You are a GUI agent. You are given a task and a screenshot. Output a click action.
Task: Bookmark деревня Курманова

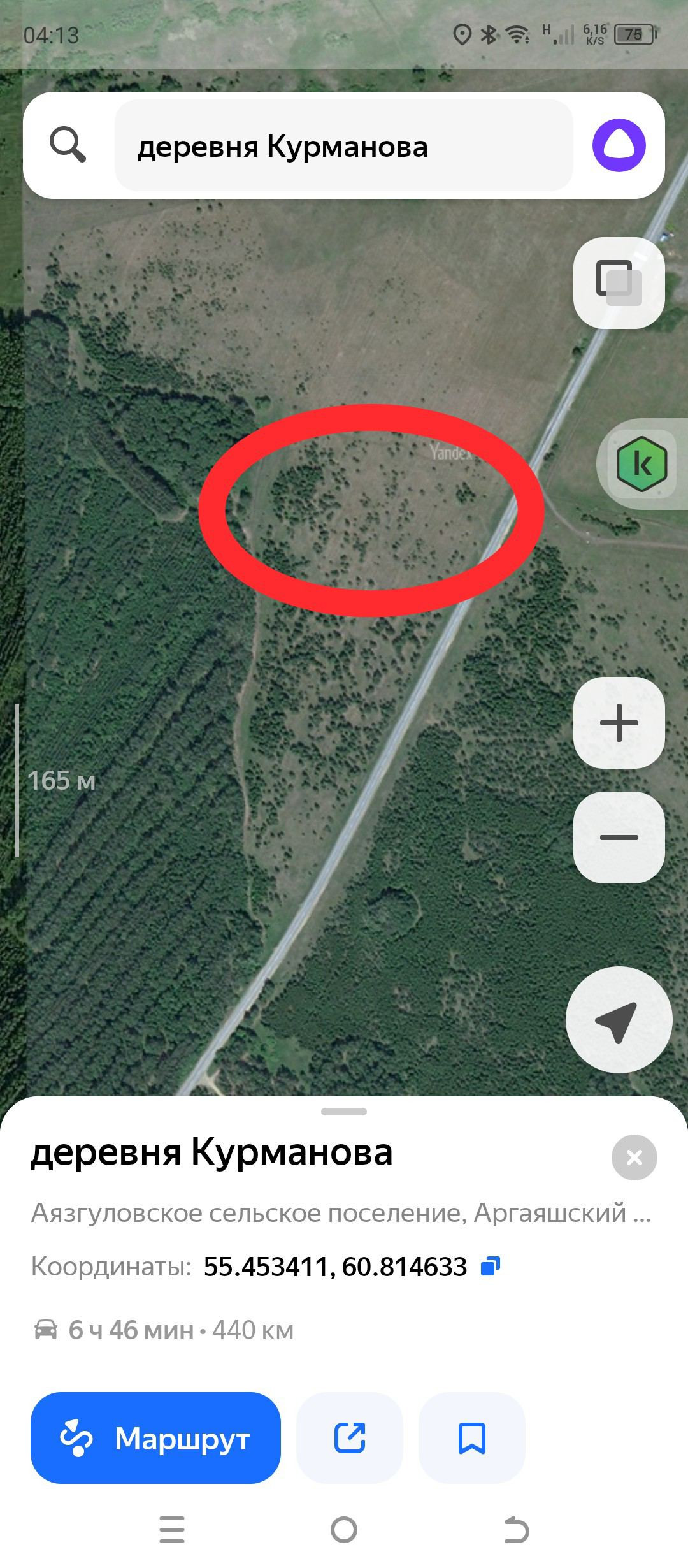(472, 1439)
